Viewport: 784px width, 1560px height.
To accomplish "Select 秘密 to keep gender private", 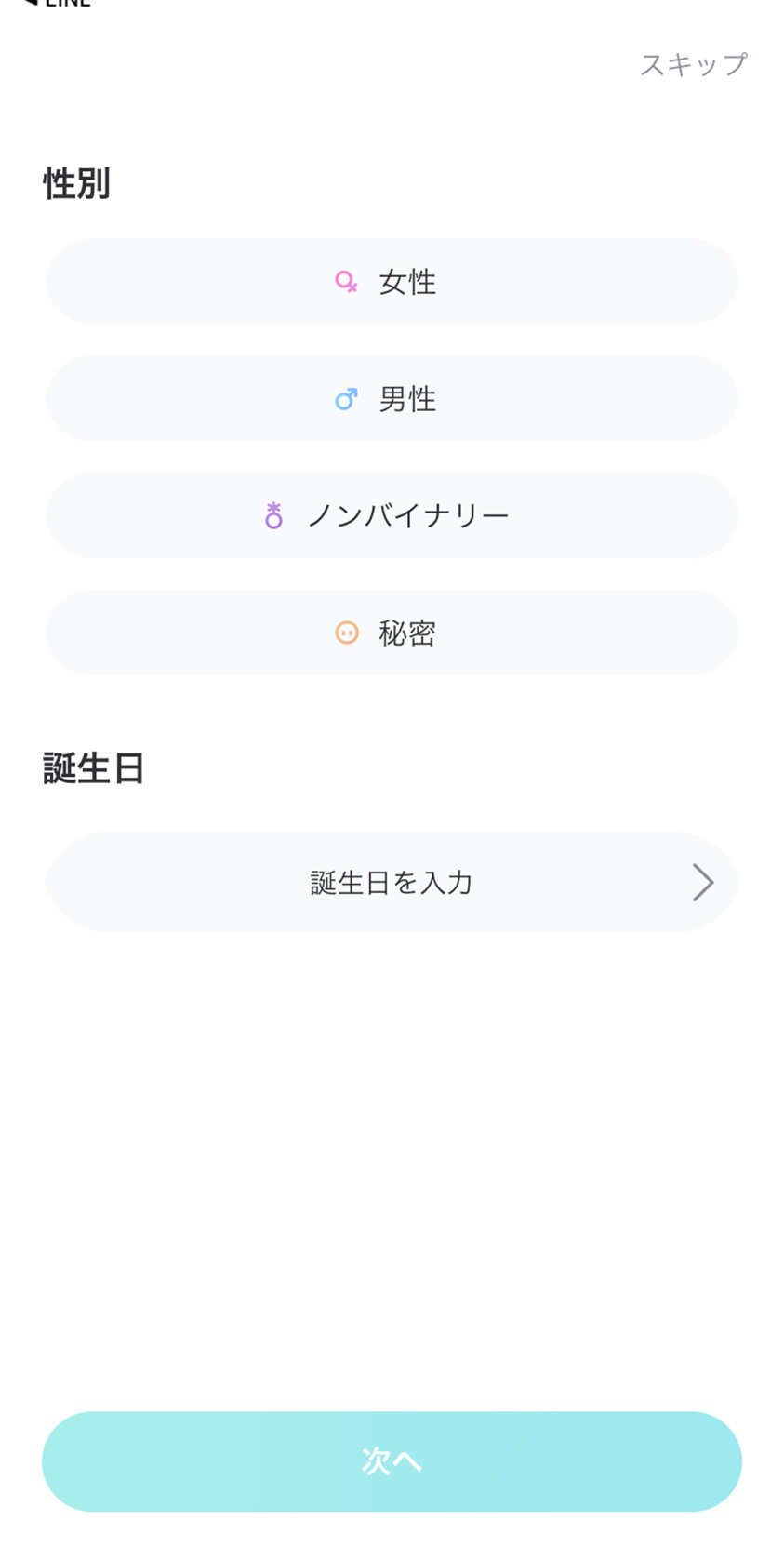I will (392, 633).
